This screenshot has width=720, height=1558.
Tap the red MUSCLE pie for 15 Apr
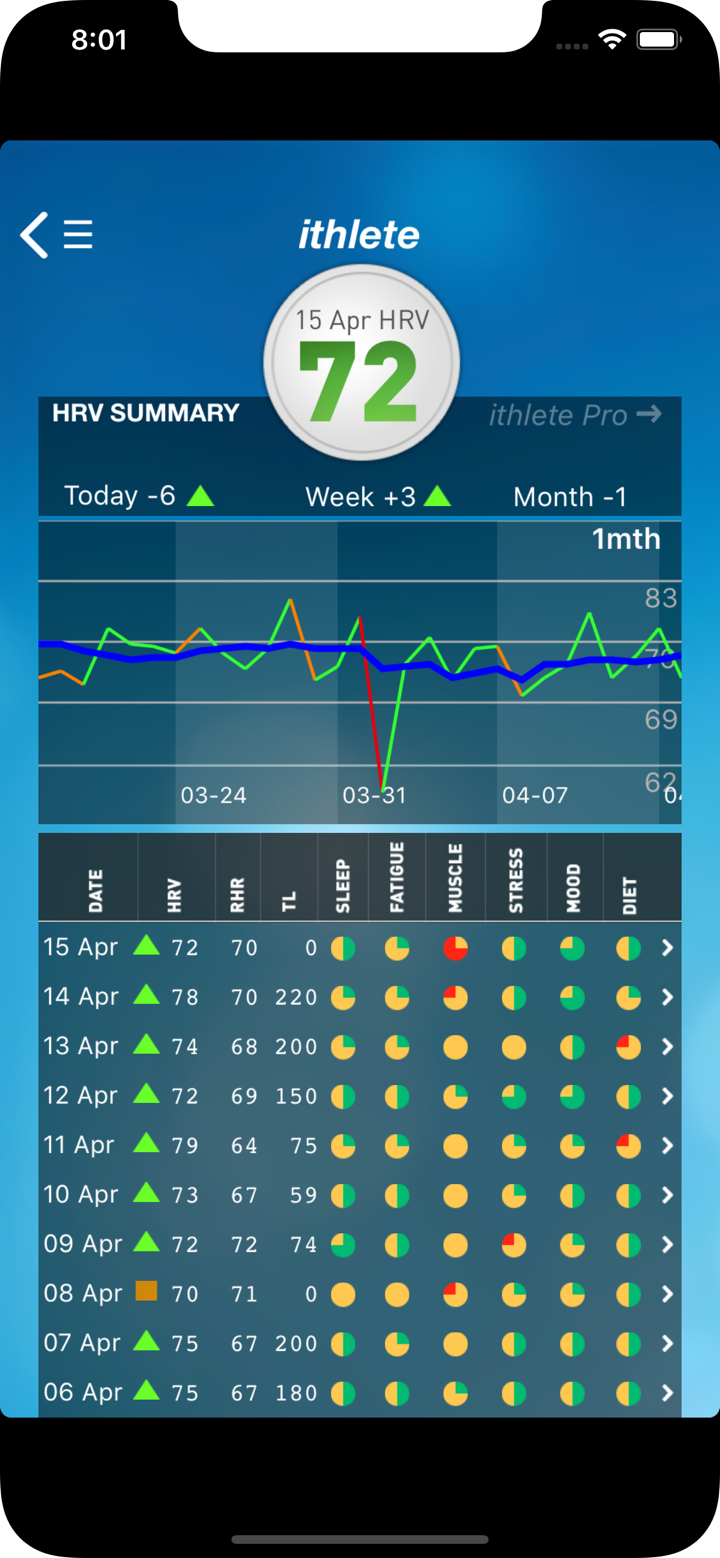[x=455, y=946]
